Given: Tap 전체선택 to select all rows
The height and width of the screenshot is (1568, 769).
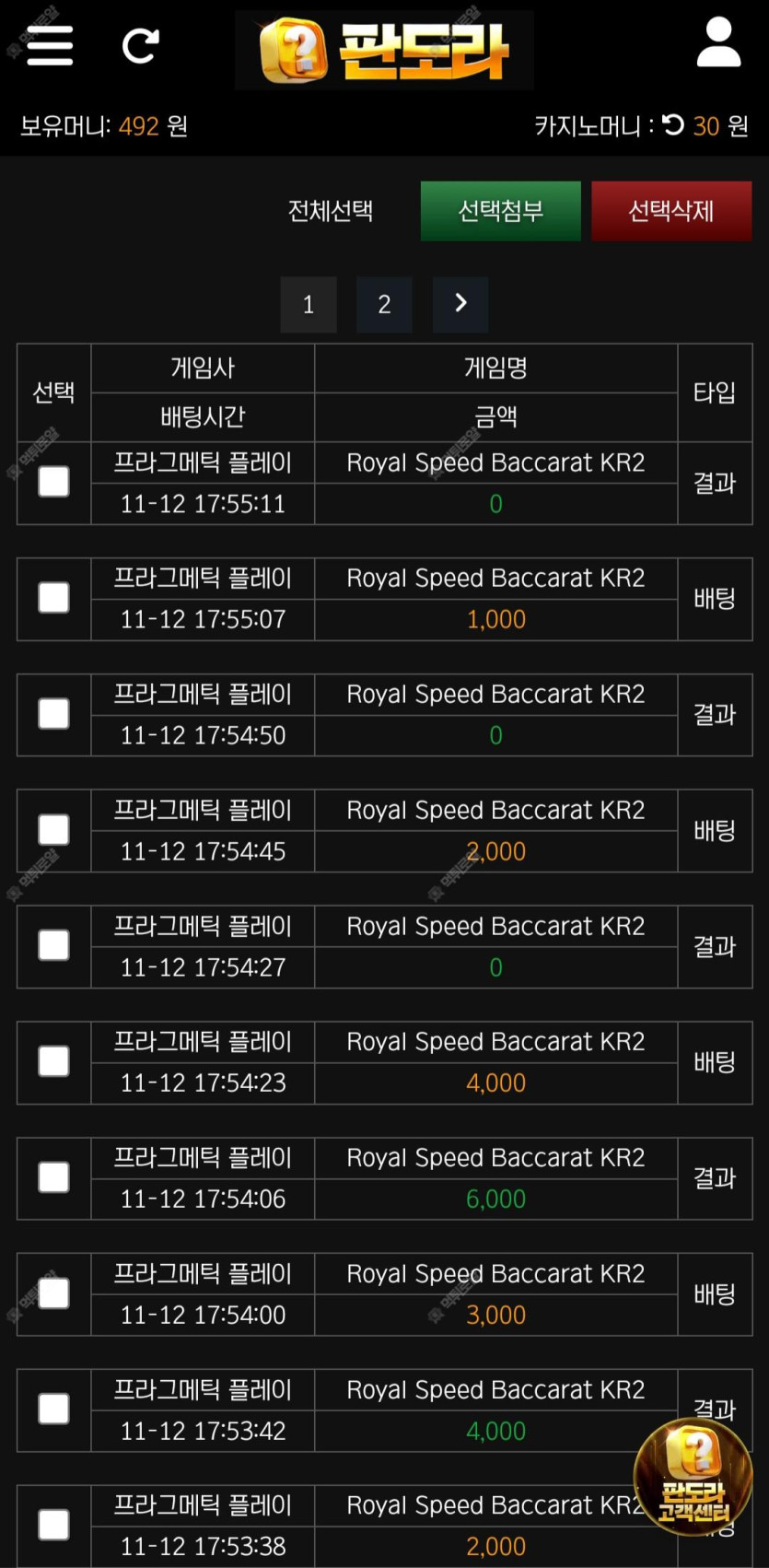Looking at the screenshot, I should [331, 211].
